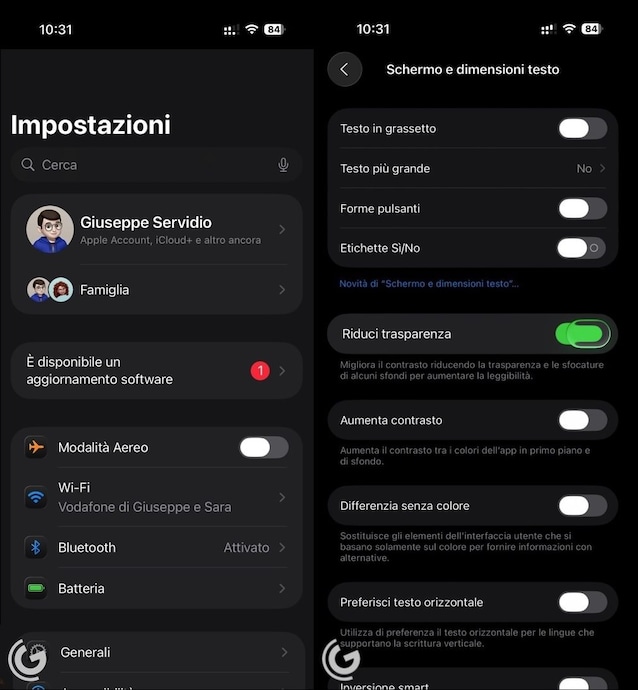Open the Famiglia row
Image resolution: width=638 pixels, height=690 pixels.
[157, 290]
